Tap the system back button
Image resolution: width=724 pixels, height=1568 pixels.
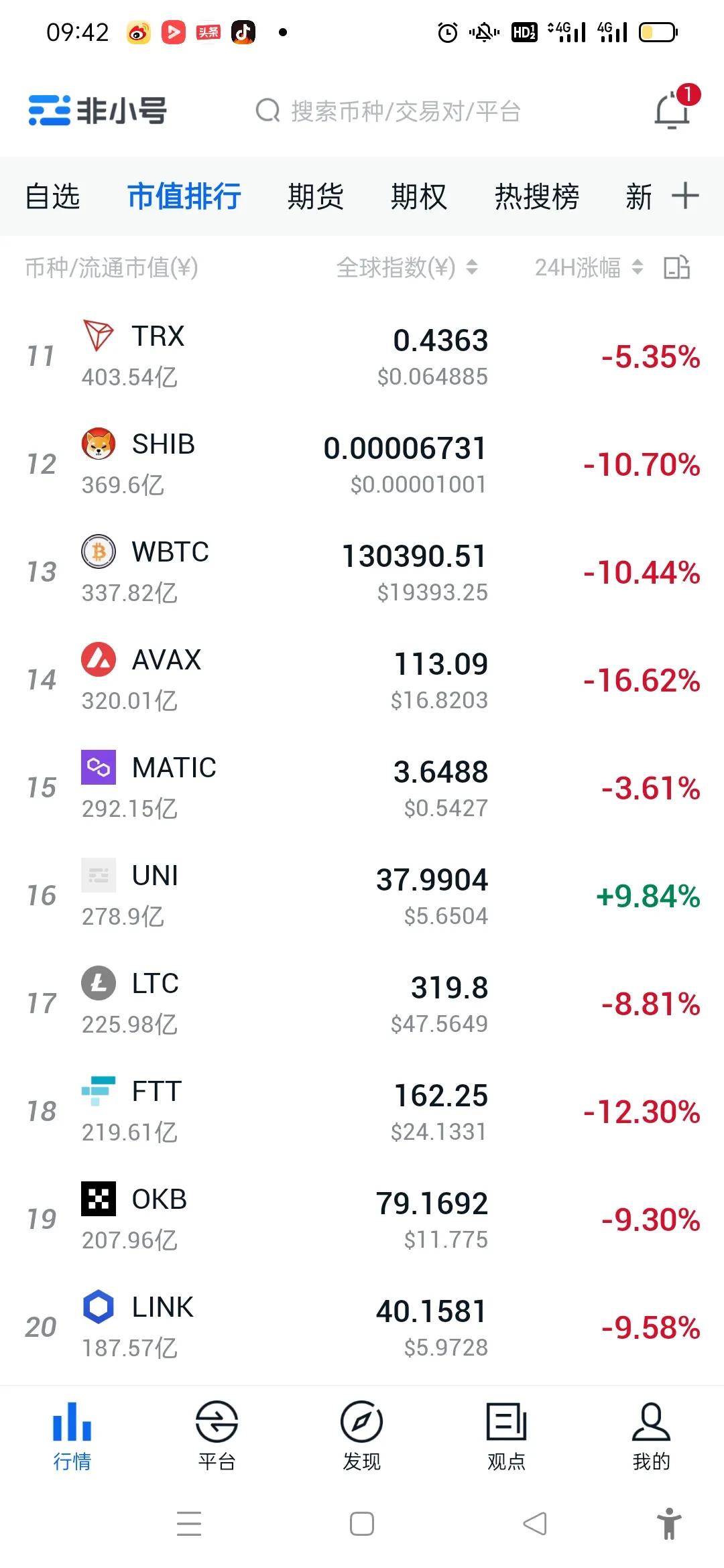535,1524
